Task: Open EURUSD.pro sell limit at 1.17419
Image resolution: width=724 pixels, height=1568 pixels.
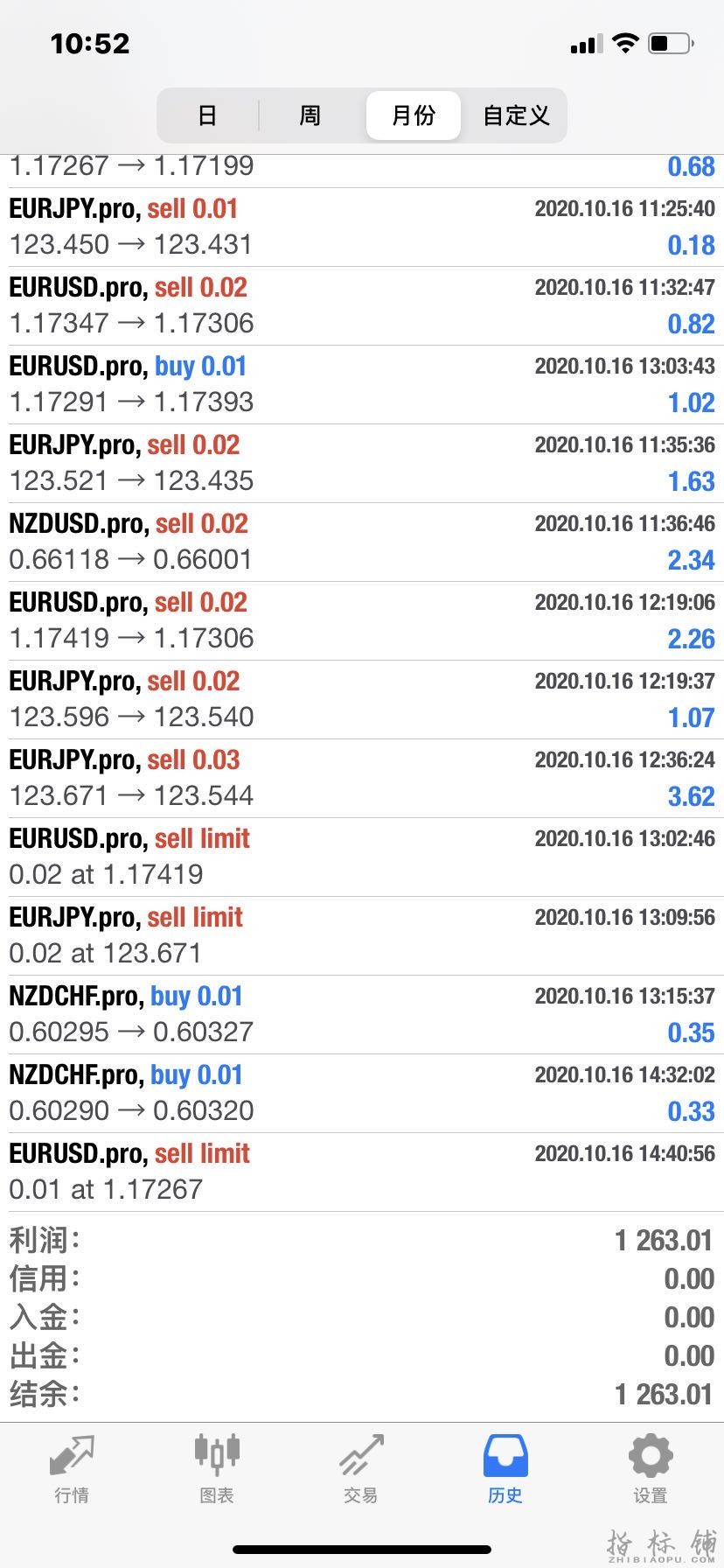Action: coord(362,857)
